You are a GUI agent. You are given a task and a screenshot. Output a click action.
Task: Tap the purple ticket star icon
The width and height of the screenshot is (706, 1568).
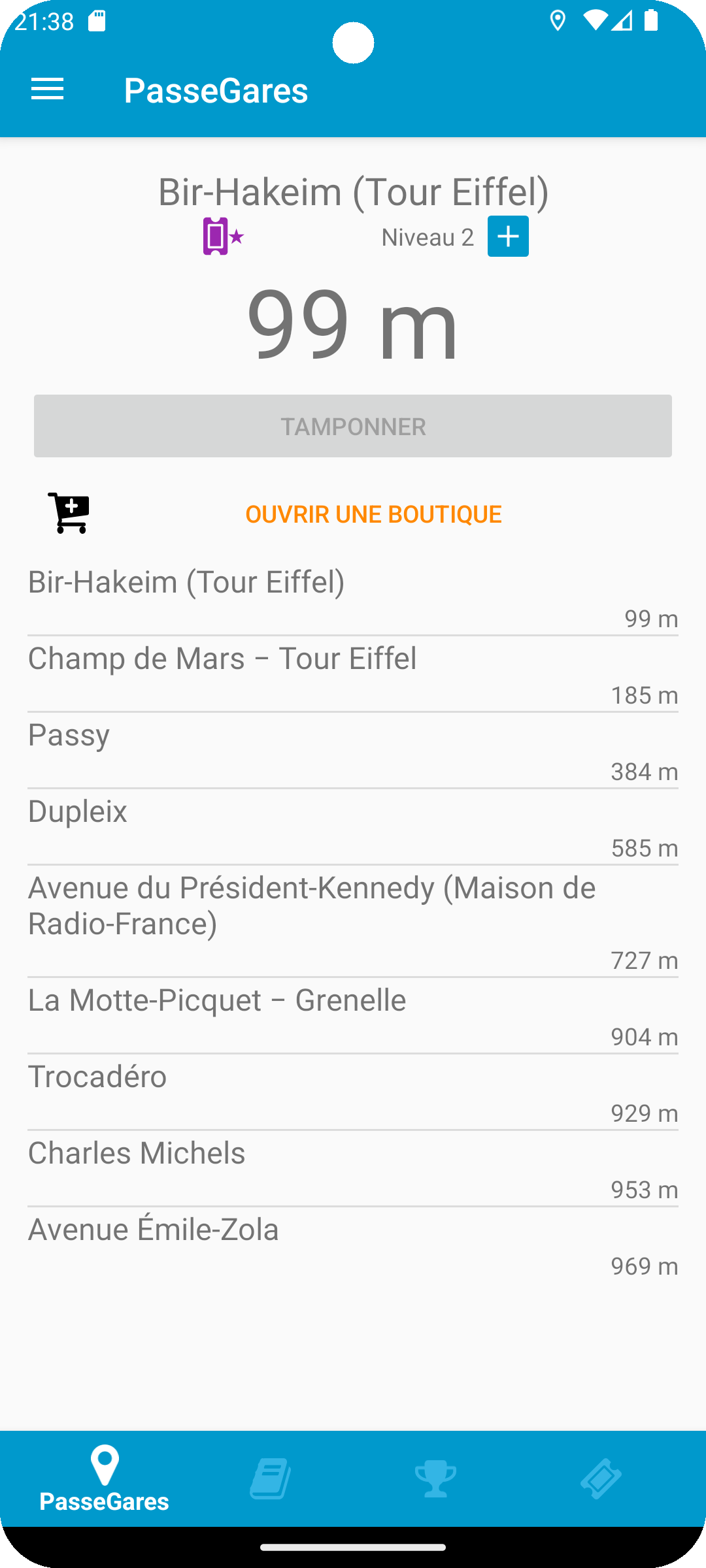[x=223, y=237]
